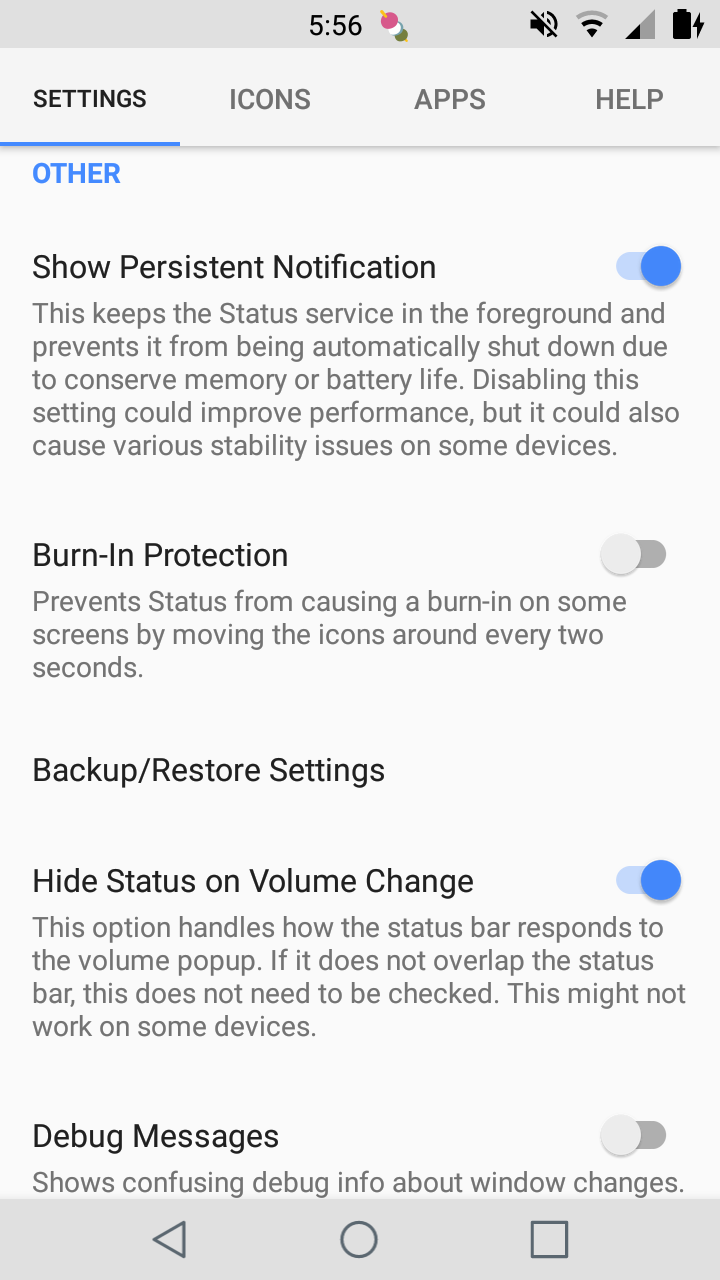Disable Show Persistent Notification
Screen dimensions: 720x1280
pyautogui.click(x=646, y=266)
